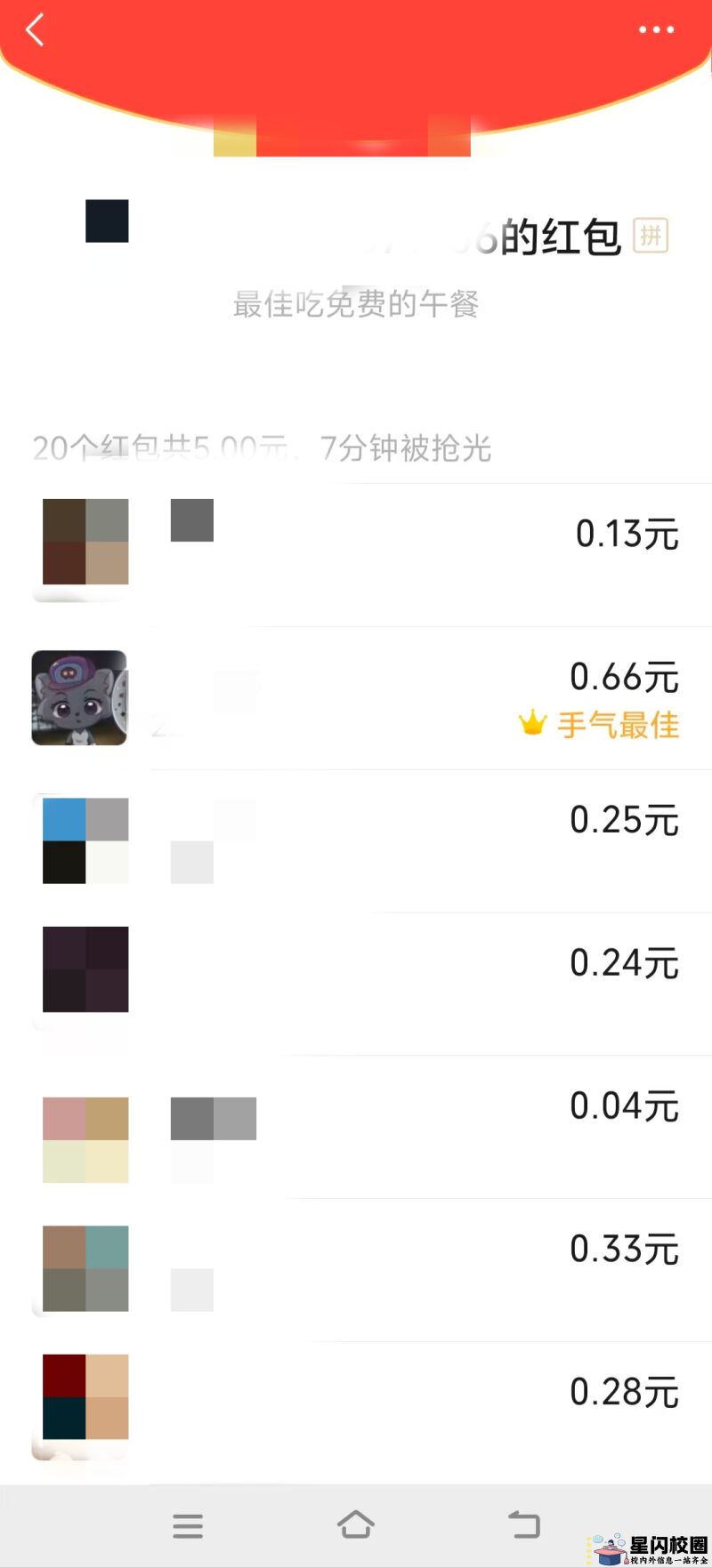Open the three-dot overflow menu
712x1568 pixels.
point(656,30)
